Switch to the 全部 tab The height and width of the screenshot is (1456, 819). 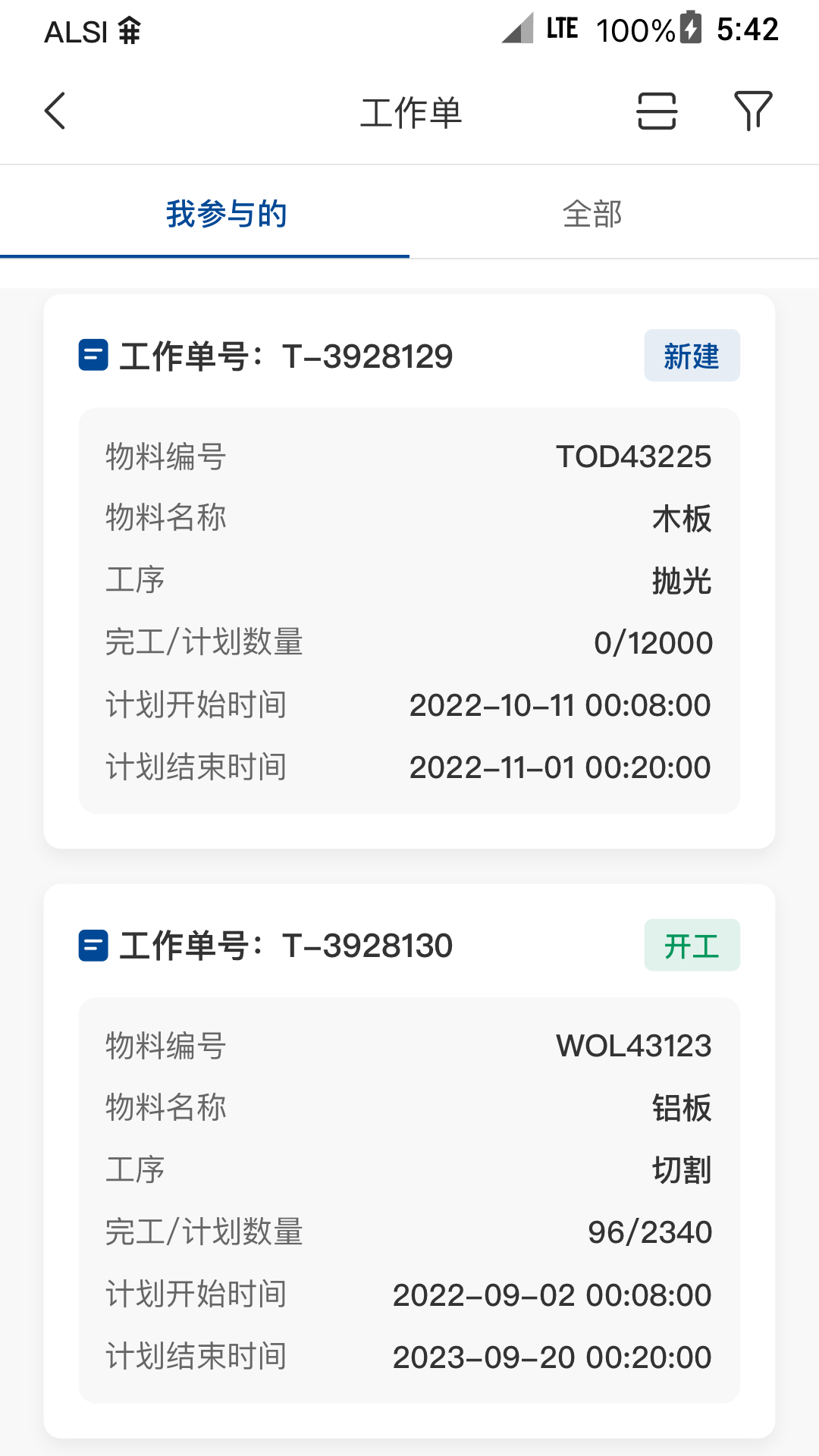[x=592, y=214]
